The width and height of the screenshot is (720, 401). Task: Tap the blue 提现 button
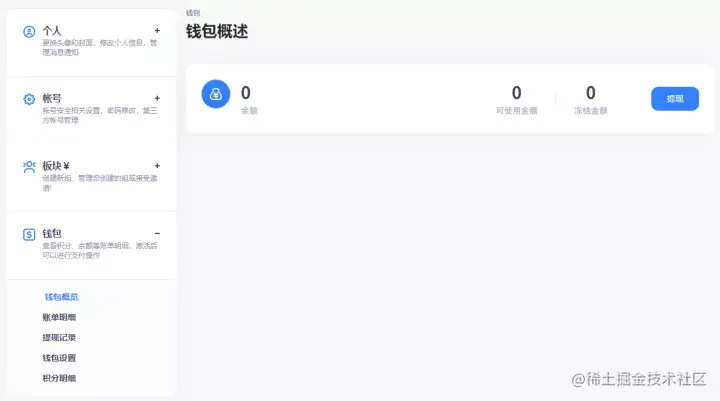pos(675,99)
